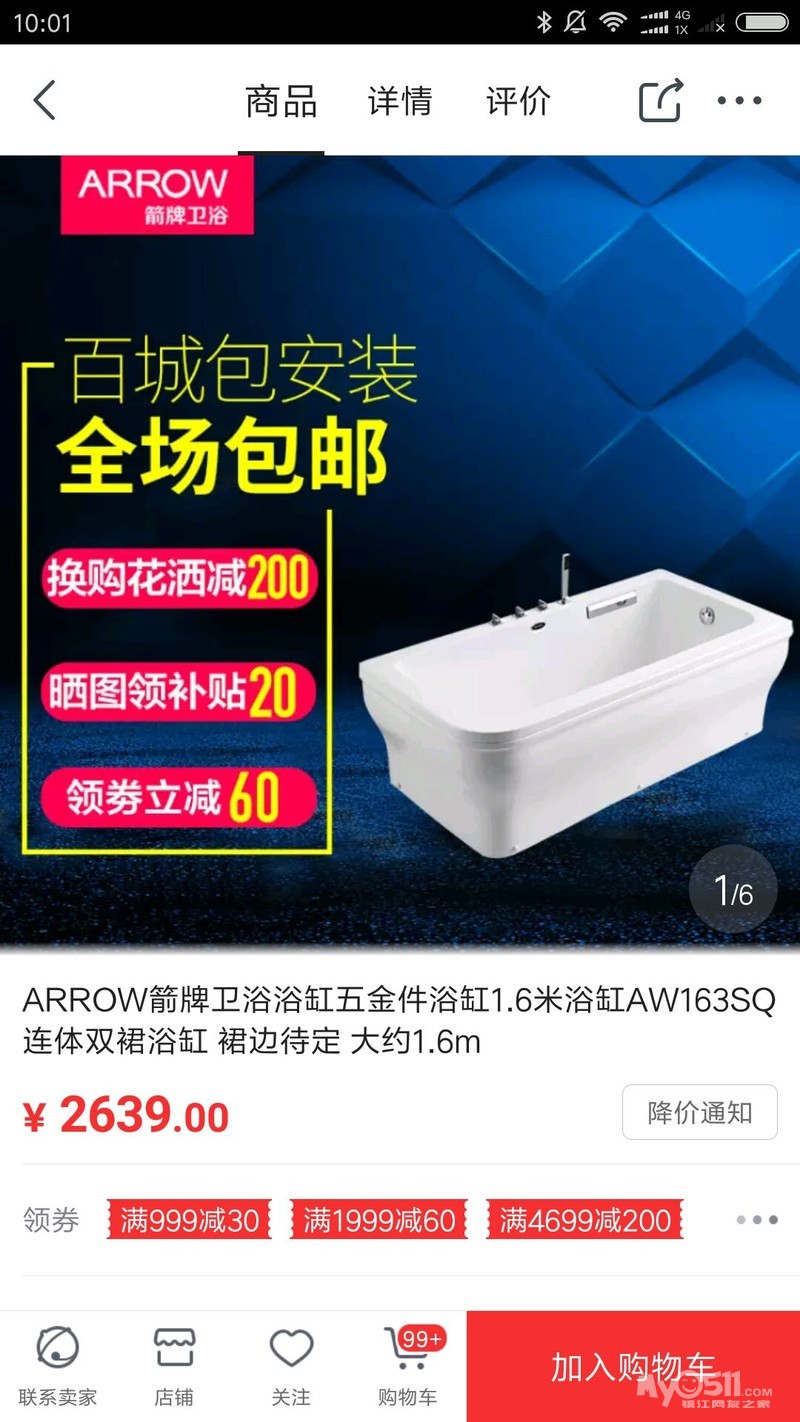The width and height of the screenshot is (800, 1422).
Task: Tap 加入购物车 to add to cart
Action: 633,1366
